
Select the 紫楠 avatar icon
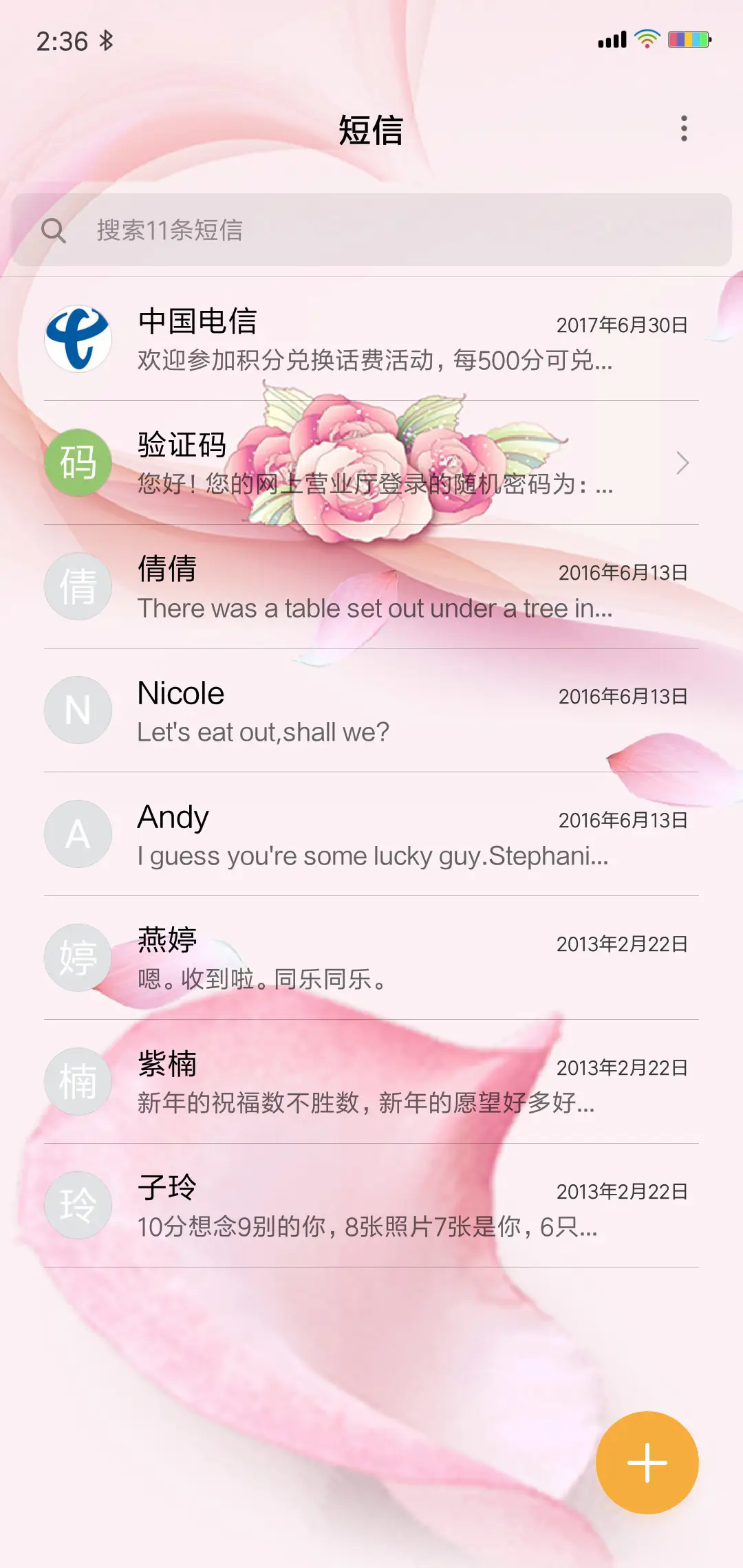click(x=78, y=1080)
